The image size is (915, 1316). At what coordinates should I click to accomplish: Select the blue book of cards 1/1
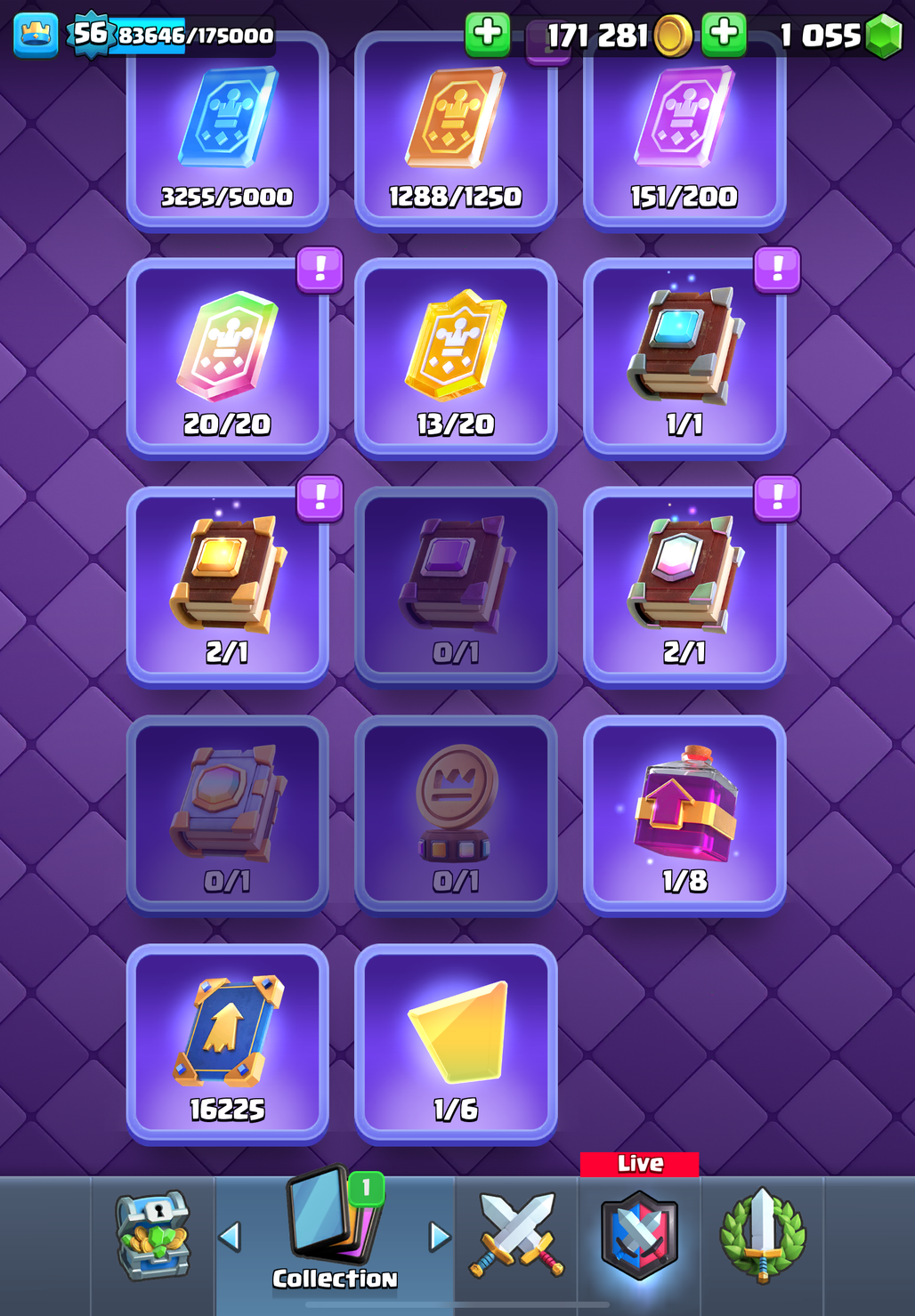684,358
